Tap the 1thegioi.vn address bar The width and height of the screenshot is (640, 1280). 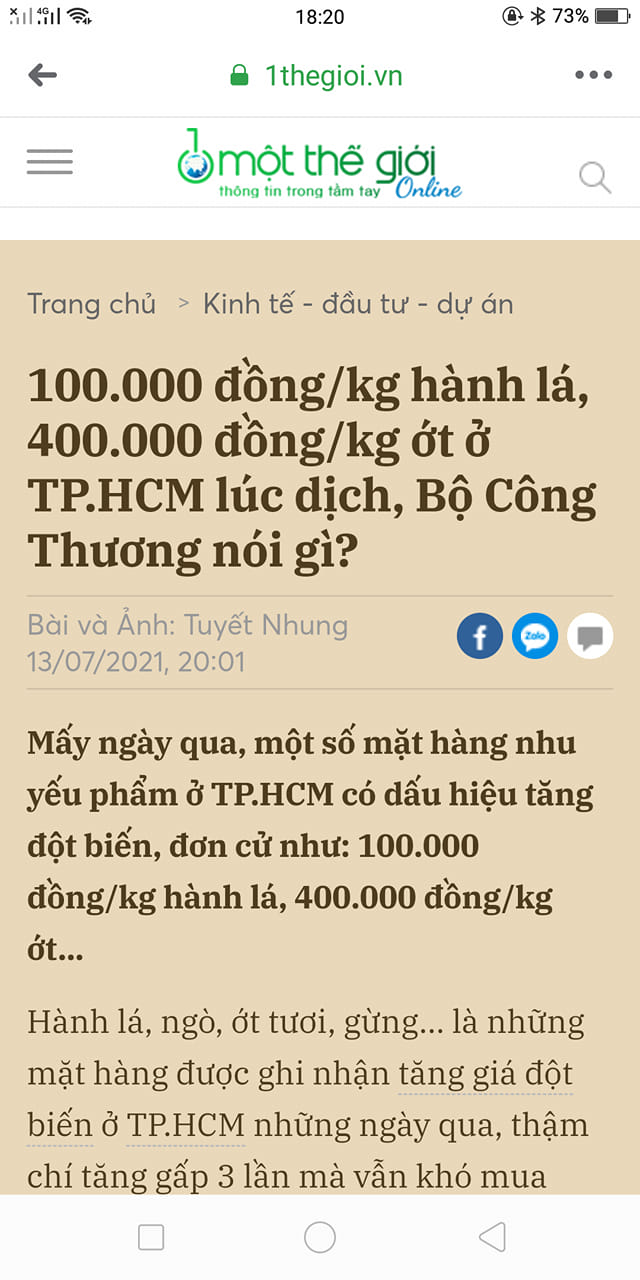click(x=318, y=75)
